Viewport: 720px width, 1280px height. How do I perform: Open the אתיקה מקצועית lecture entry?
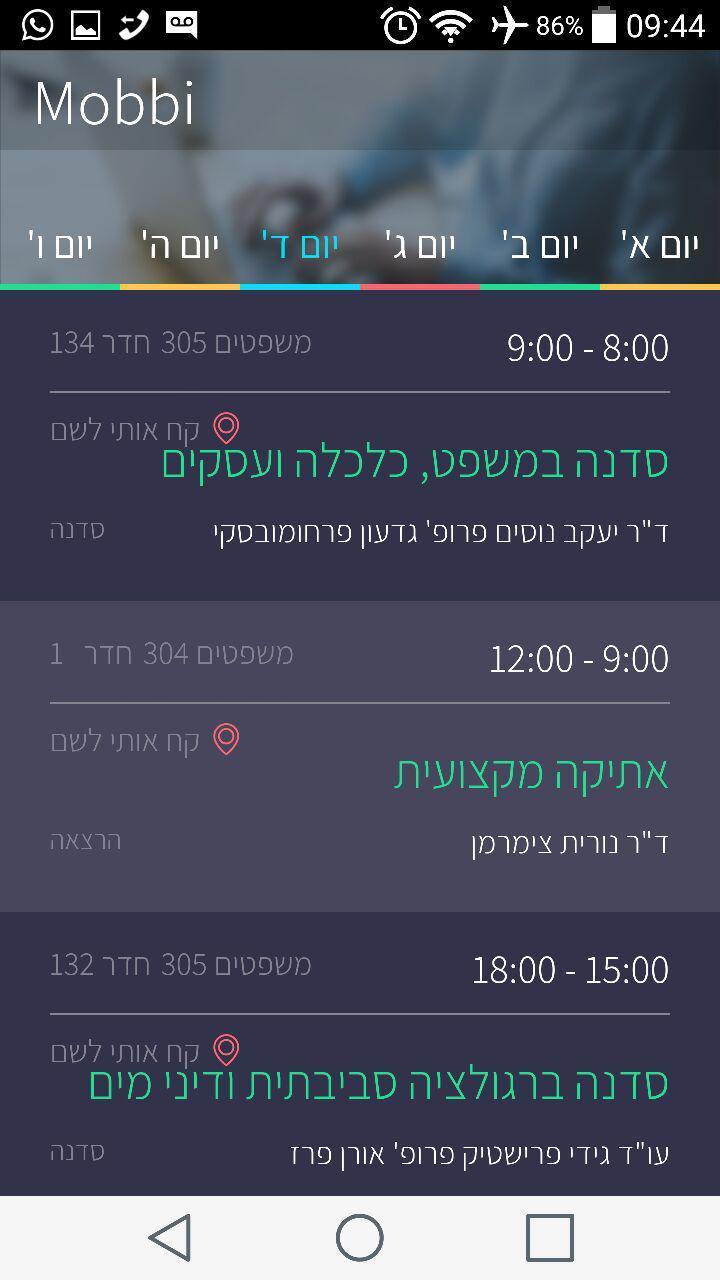click(531, 774)
